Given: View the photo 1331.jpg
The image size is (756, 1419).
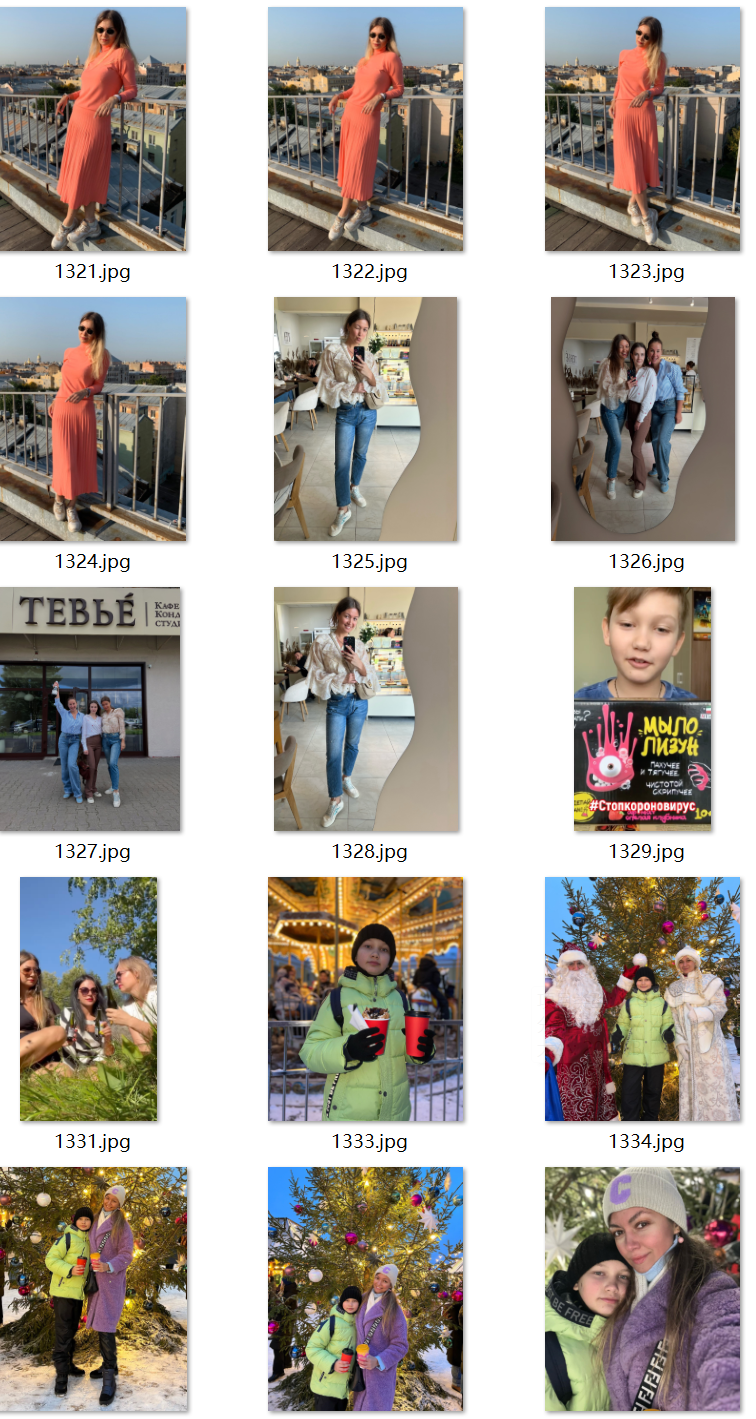Looking at the screenshot, I should (x=89, y=999).
